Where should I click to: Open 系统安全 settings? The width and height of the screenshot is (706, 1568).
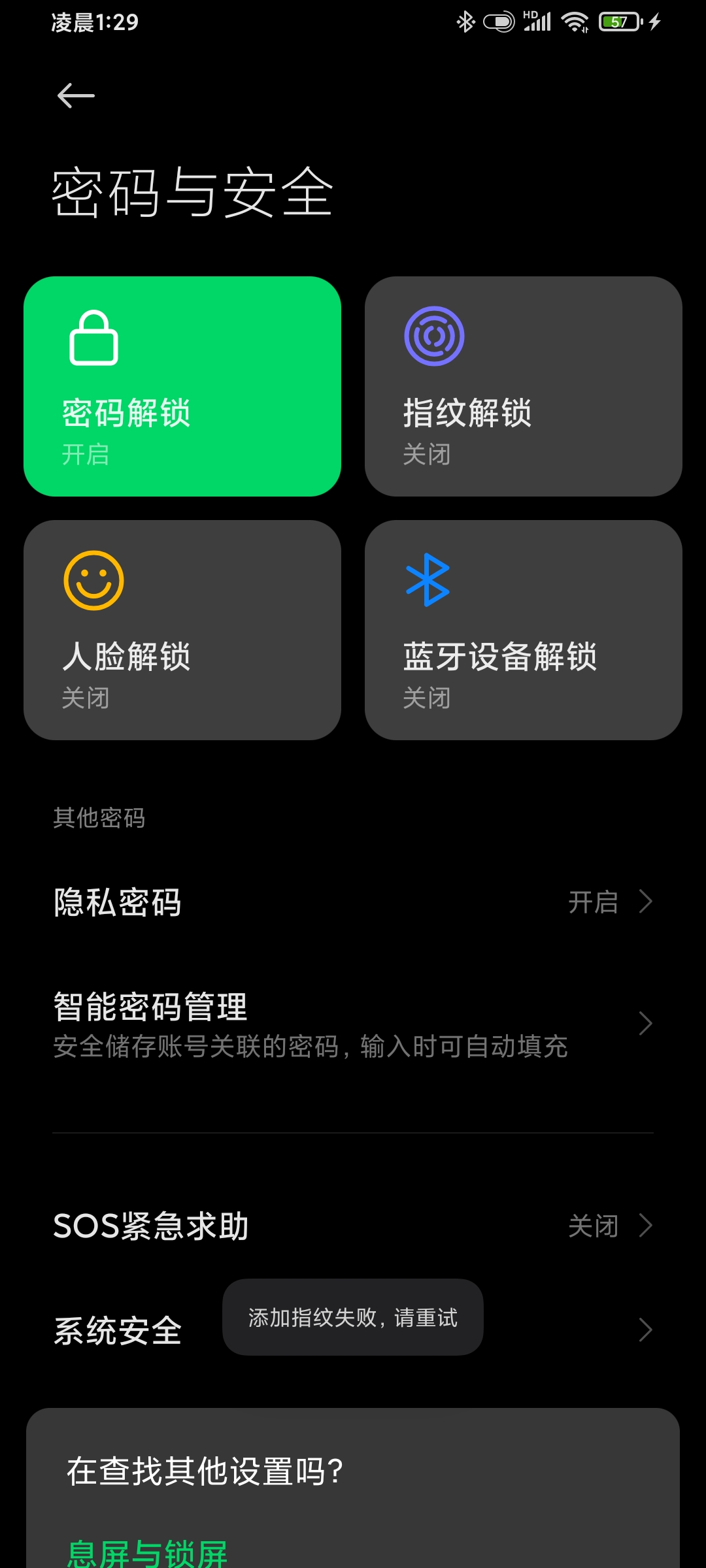[x=353, y=1330]
